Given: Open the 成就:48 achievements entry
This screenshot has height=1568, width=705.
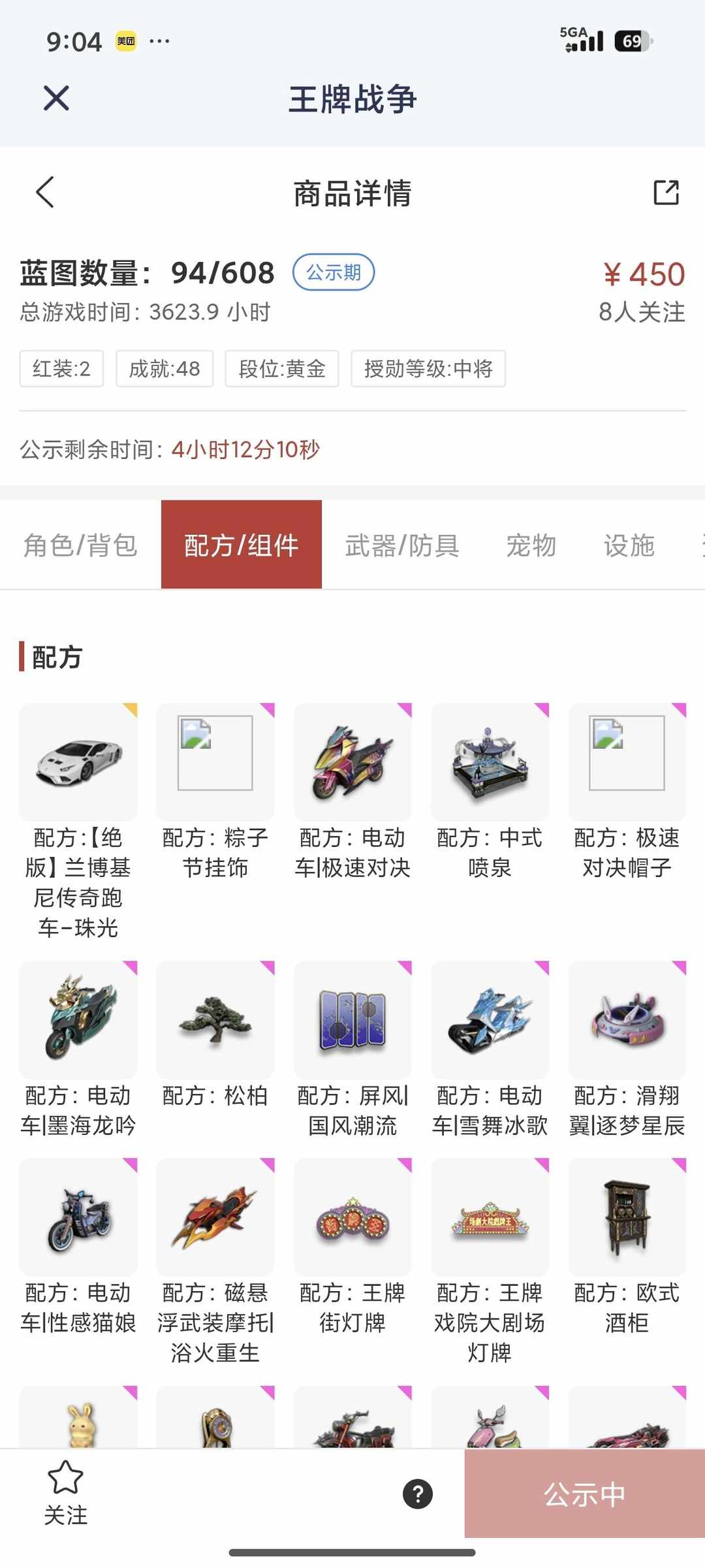Looking at the screenshot, I should click(165, 369).
